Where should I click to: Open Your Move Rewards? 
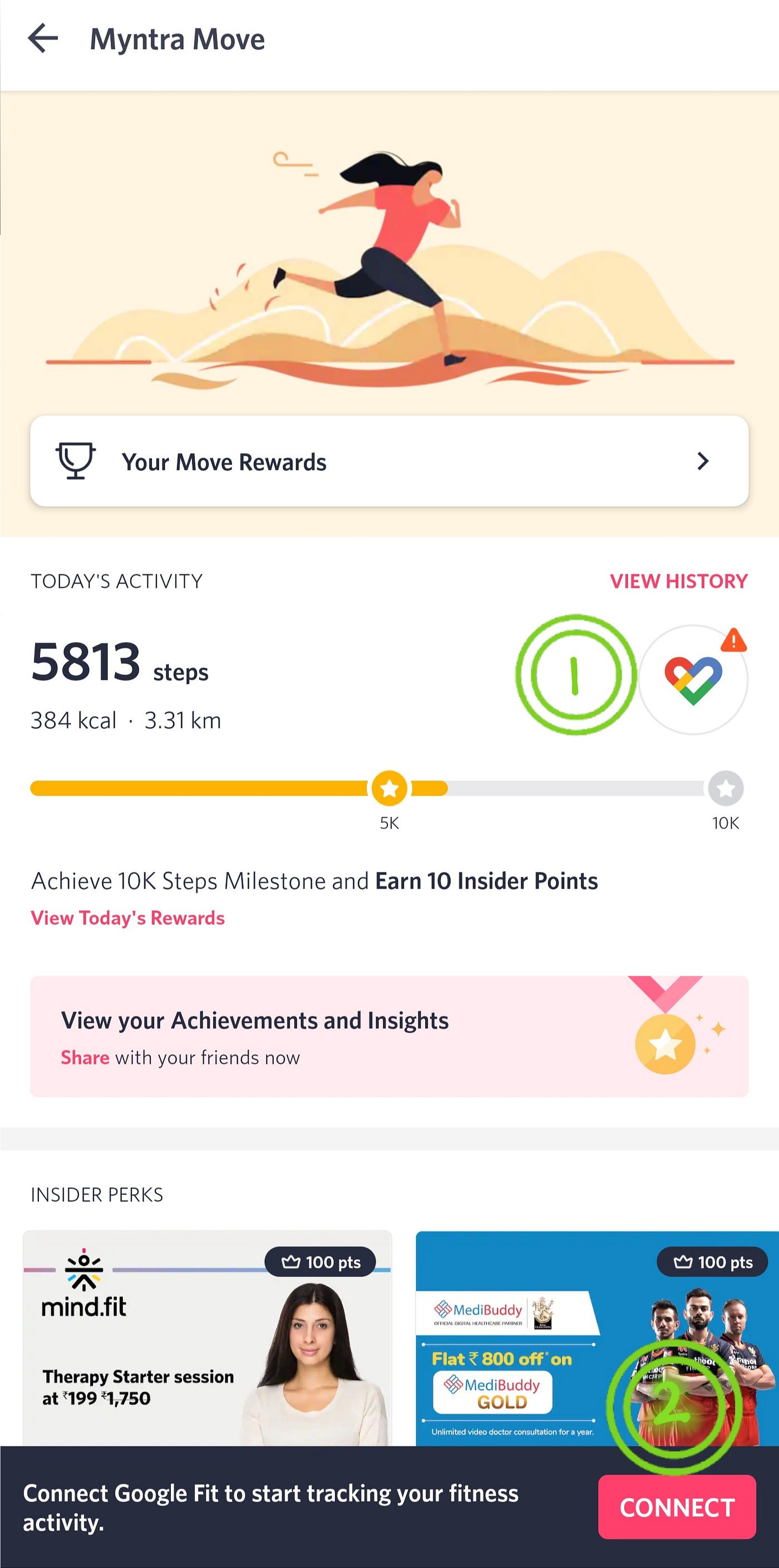pyautogui.click(x=389, y=461)
